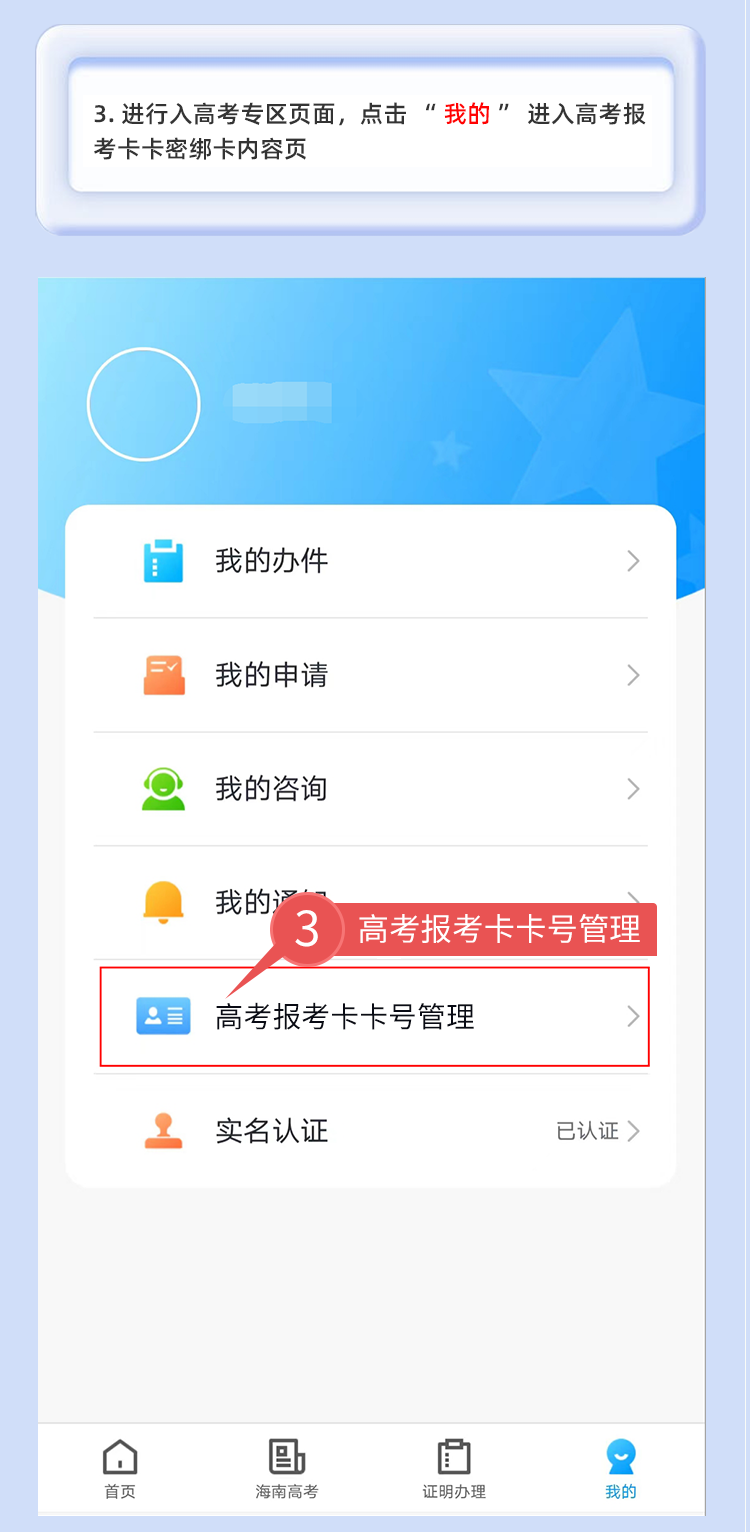Click the blue clipboard icon beside 我的办件
Viewport: 750px width, 1532px height.
tap(163, 561)
